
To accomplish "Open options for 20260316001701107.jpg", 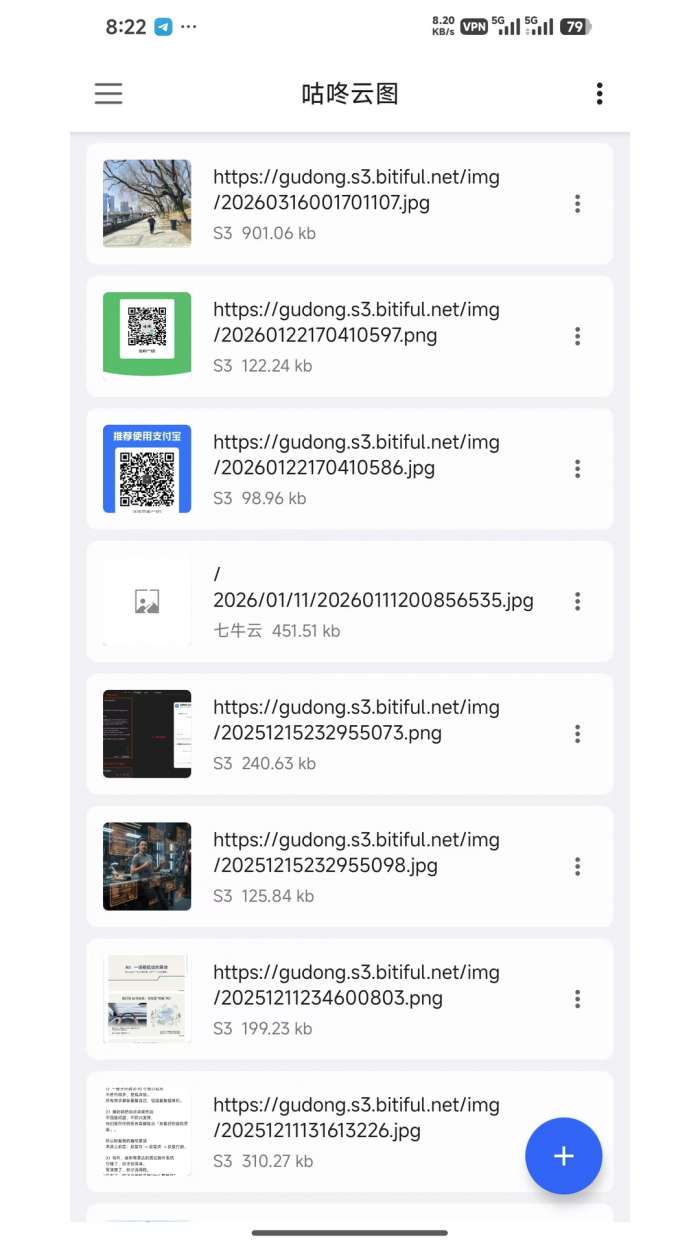I will [578, 204].
